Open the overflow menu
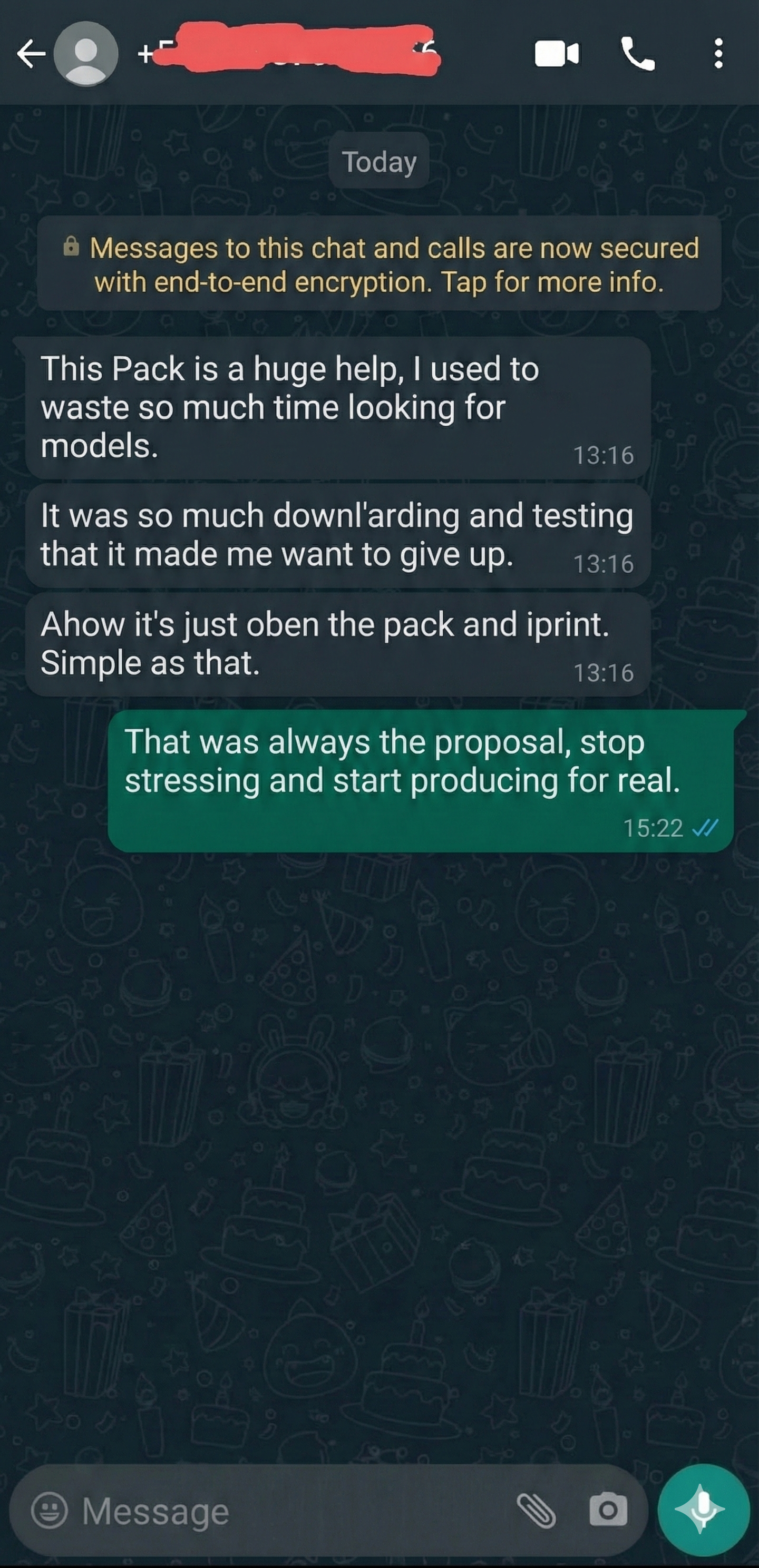The image size is (759, 1568). (718, 54)
